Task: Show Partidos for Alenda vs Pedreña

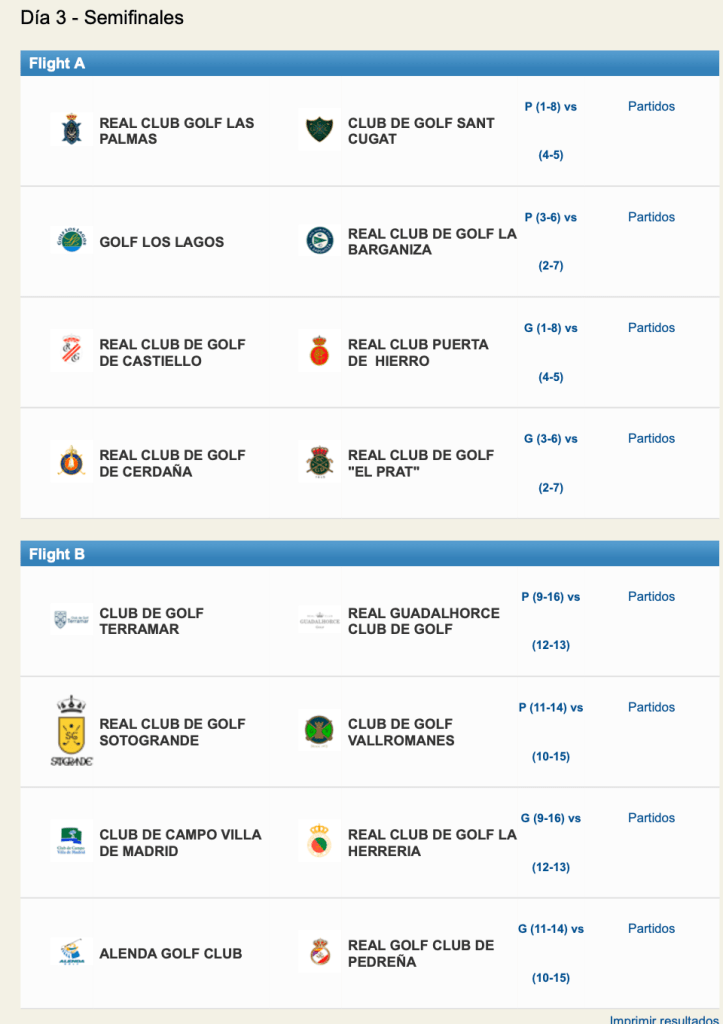Action: coord(651,929)
